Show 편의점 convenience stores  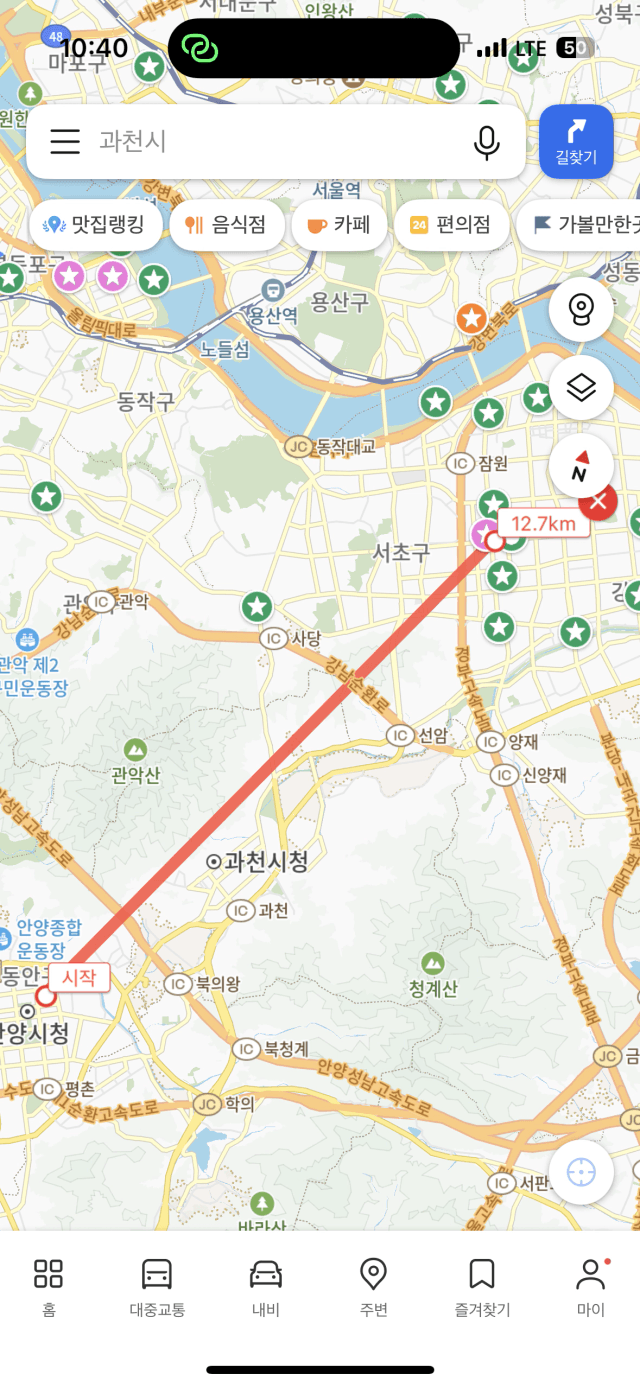450,225
